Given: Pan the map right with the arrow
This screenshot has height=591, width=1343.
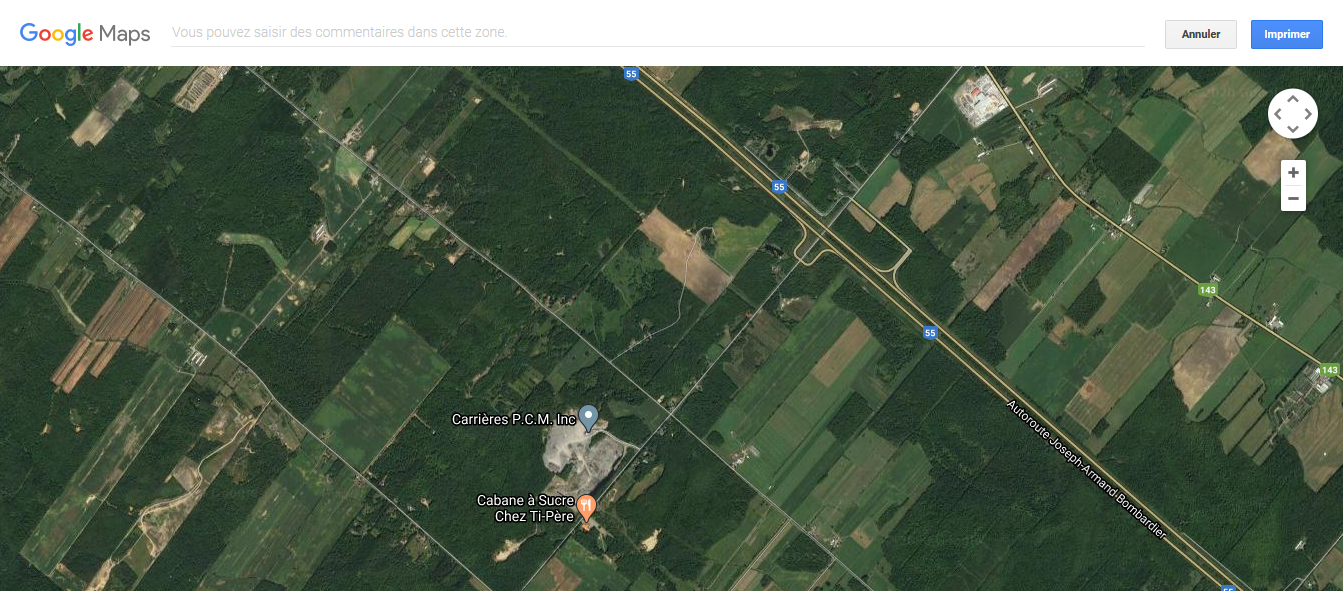Looking at the screenshot, I should point(1308,114).
